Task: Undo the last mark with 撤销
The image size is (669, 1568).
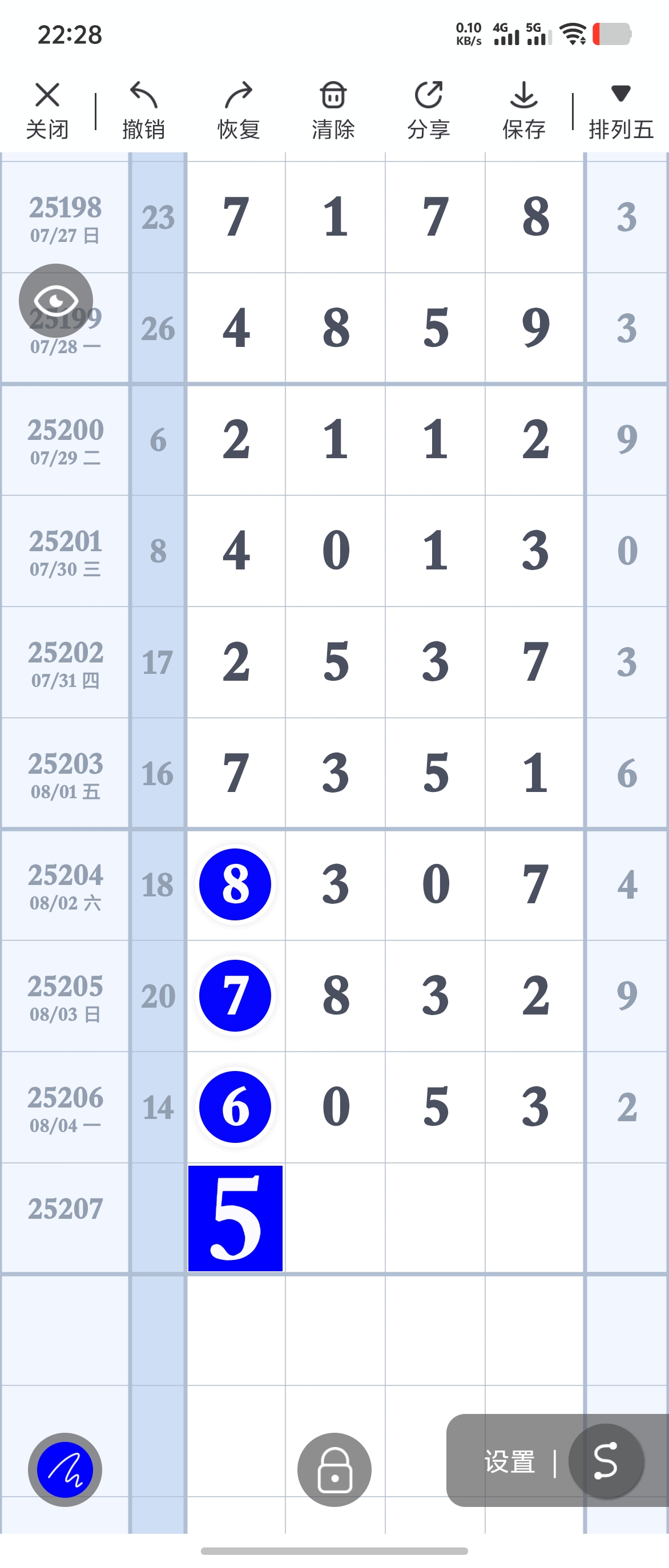Action: tap(144, 110)
